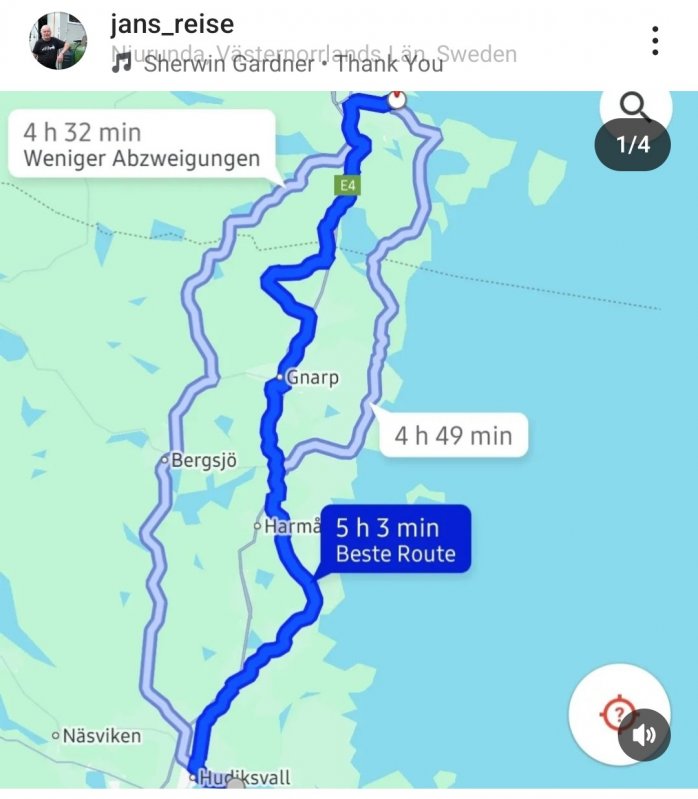Viewport: 698px width, 799px height.
Task: Unmute the post sound
Action: (644, 736)
